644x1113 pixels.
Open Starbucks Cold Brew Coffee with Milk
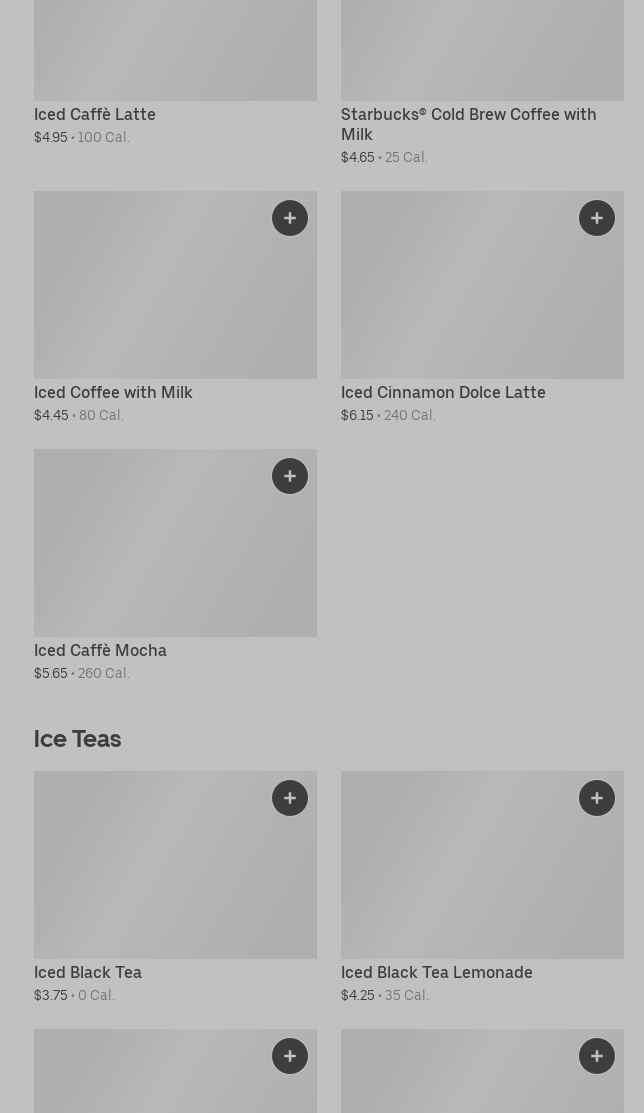[x=482, y=84]
